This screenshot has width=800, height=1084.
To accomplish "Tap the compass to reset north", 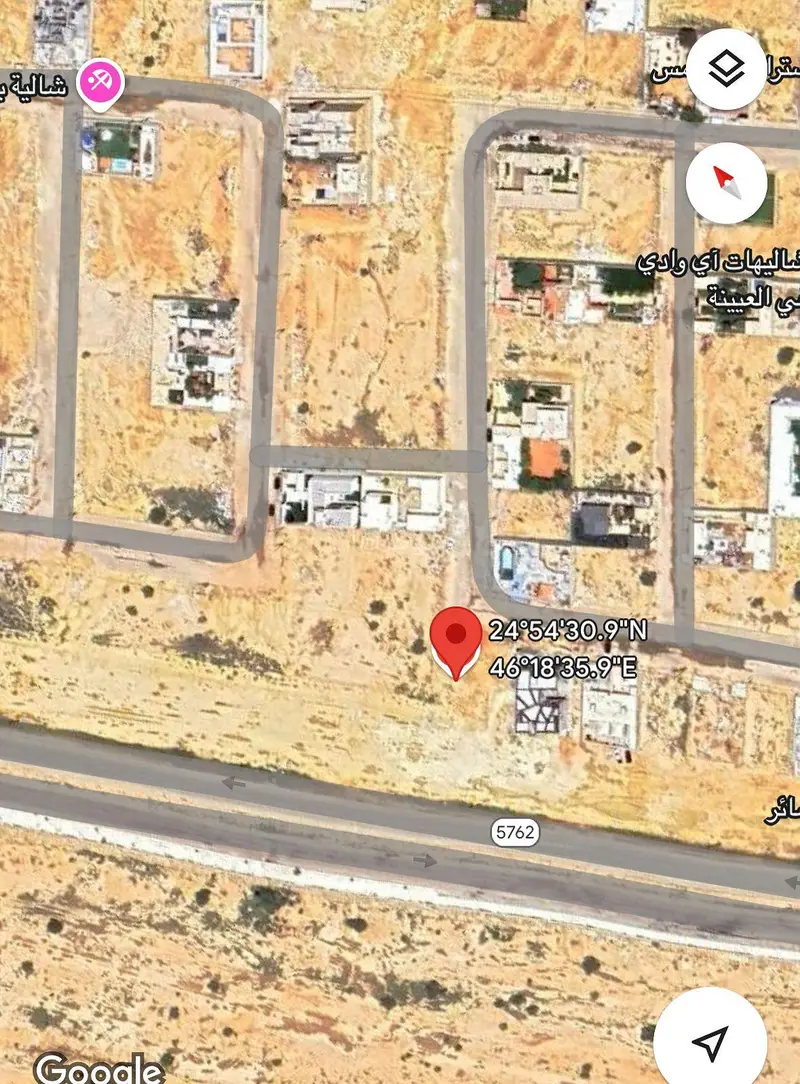I will point(727,183).
